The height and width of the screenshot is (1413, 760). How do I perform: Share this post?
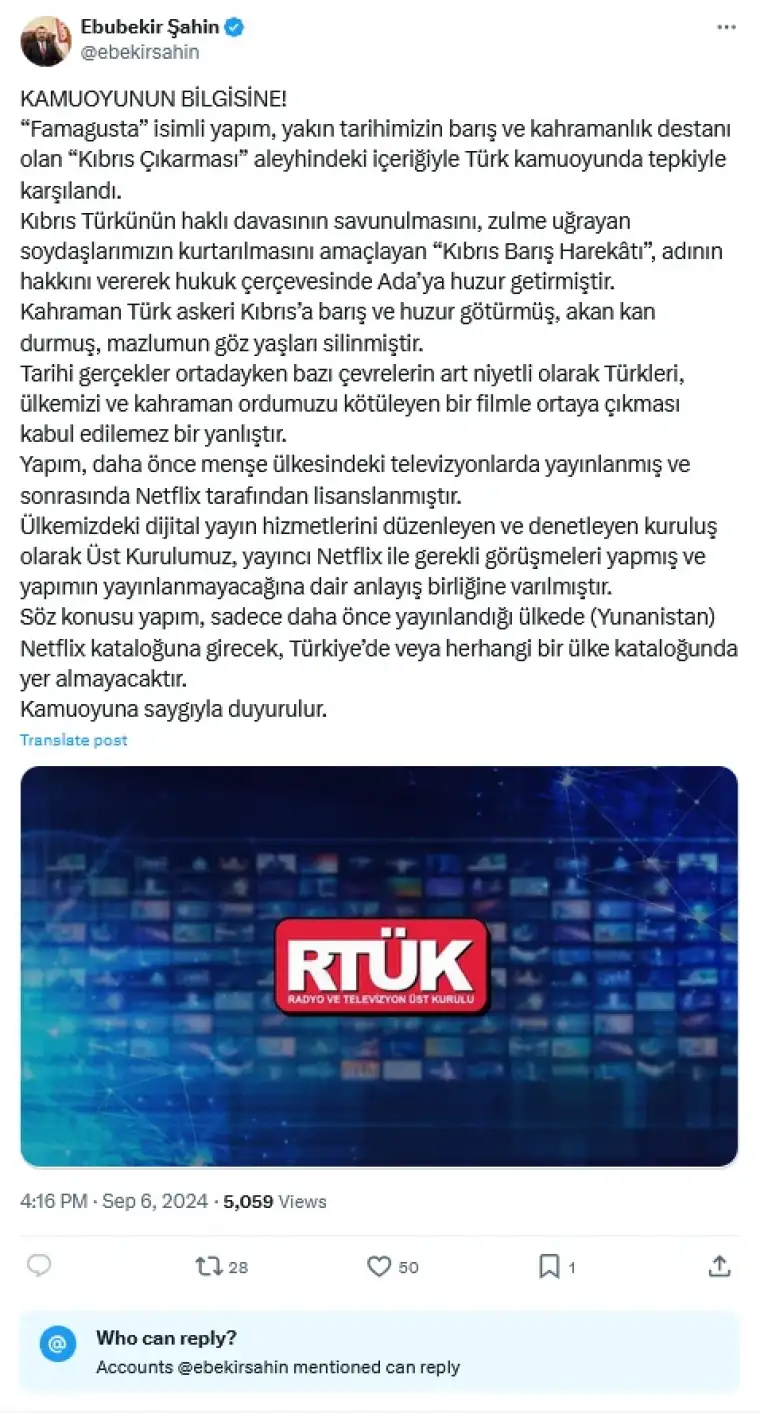(x=719, y=1266)
